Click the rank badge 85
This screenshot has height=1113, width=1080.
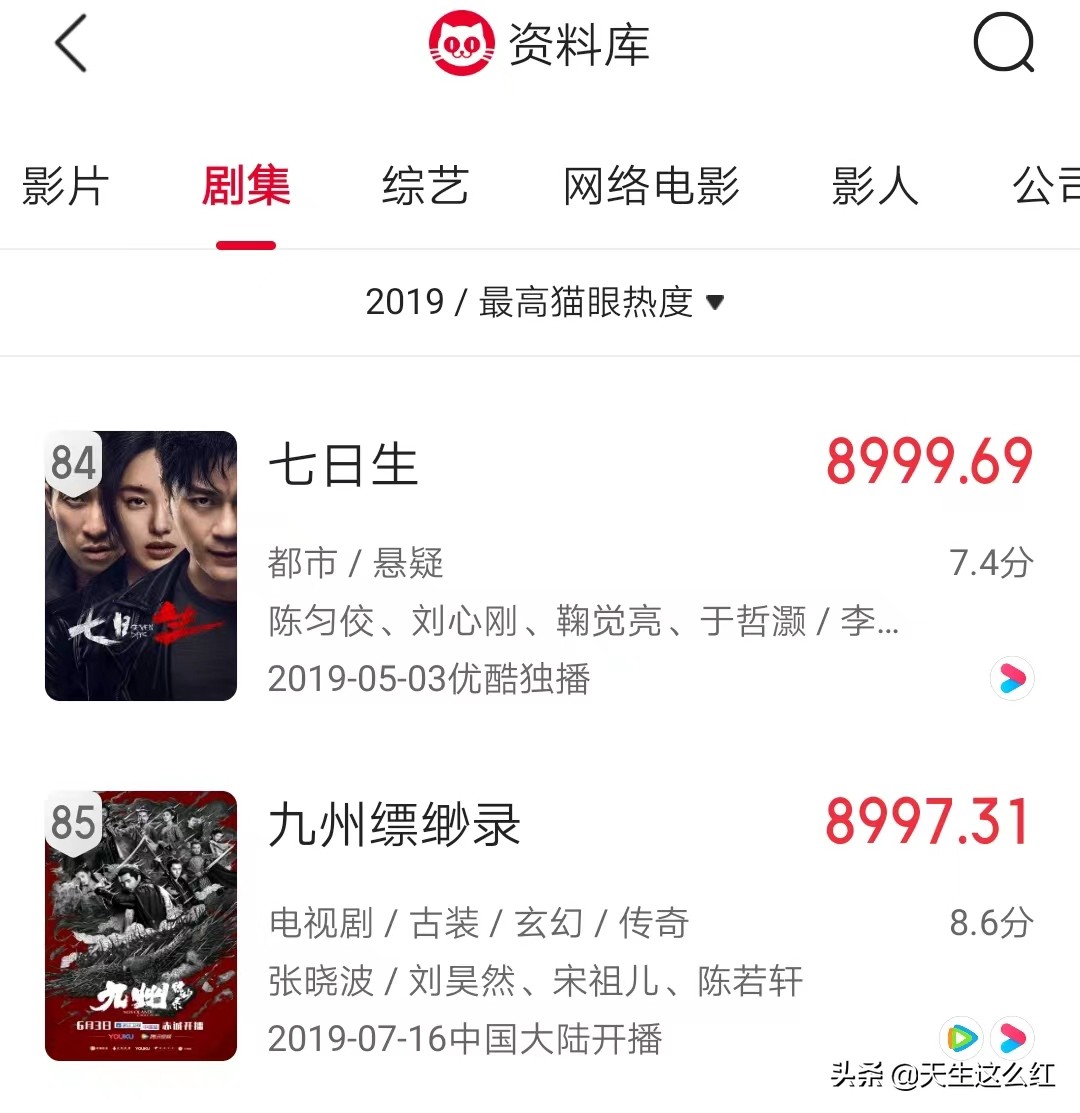[75, 824]
